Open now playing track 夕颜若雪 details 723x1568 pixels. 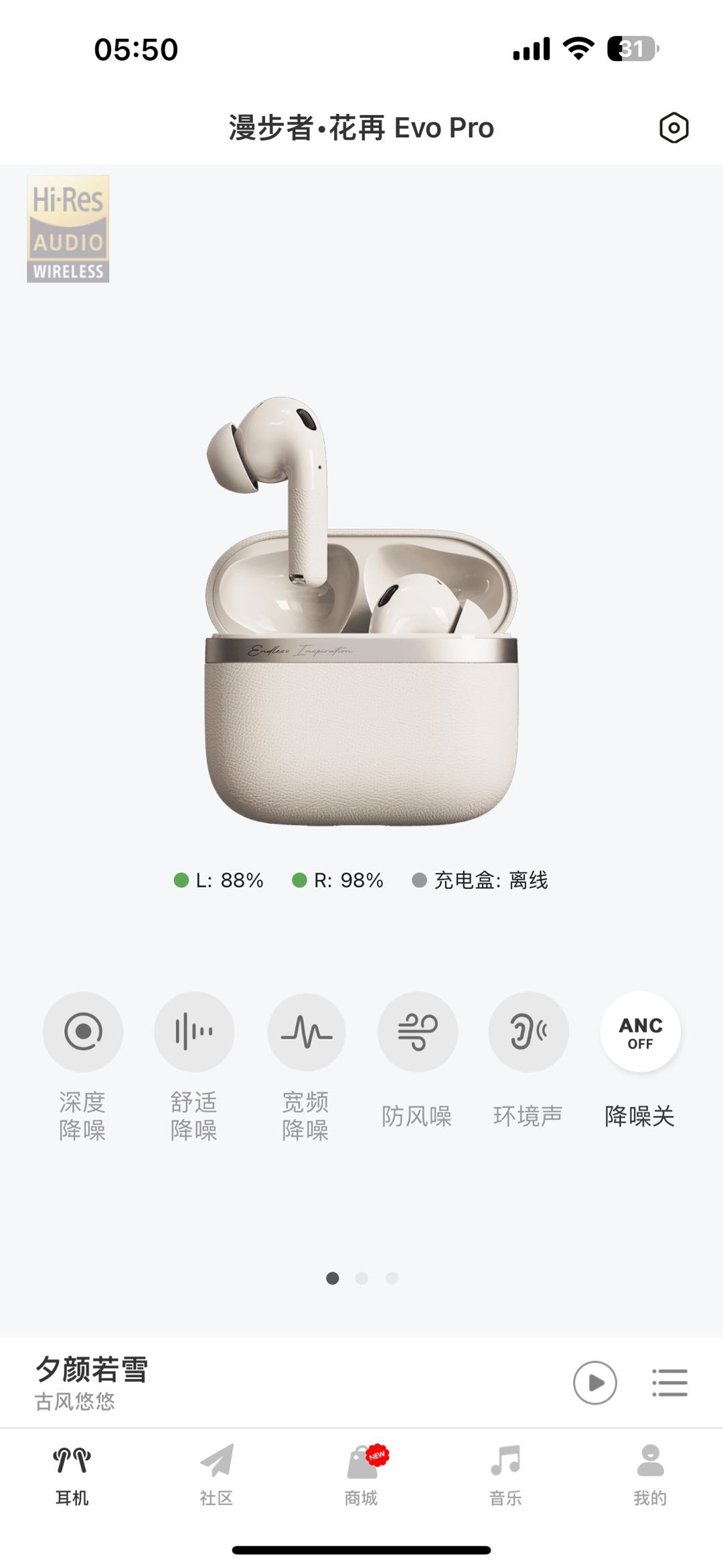pos(92,1382)
